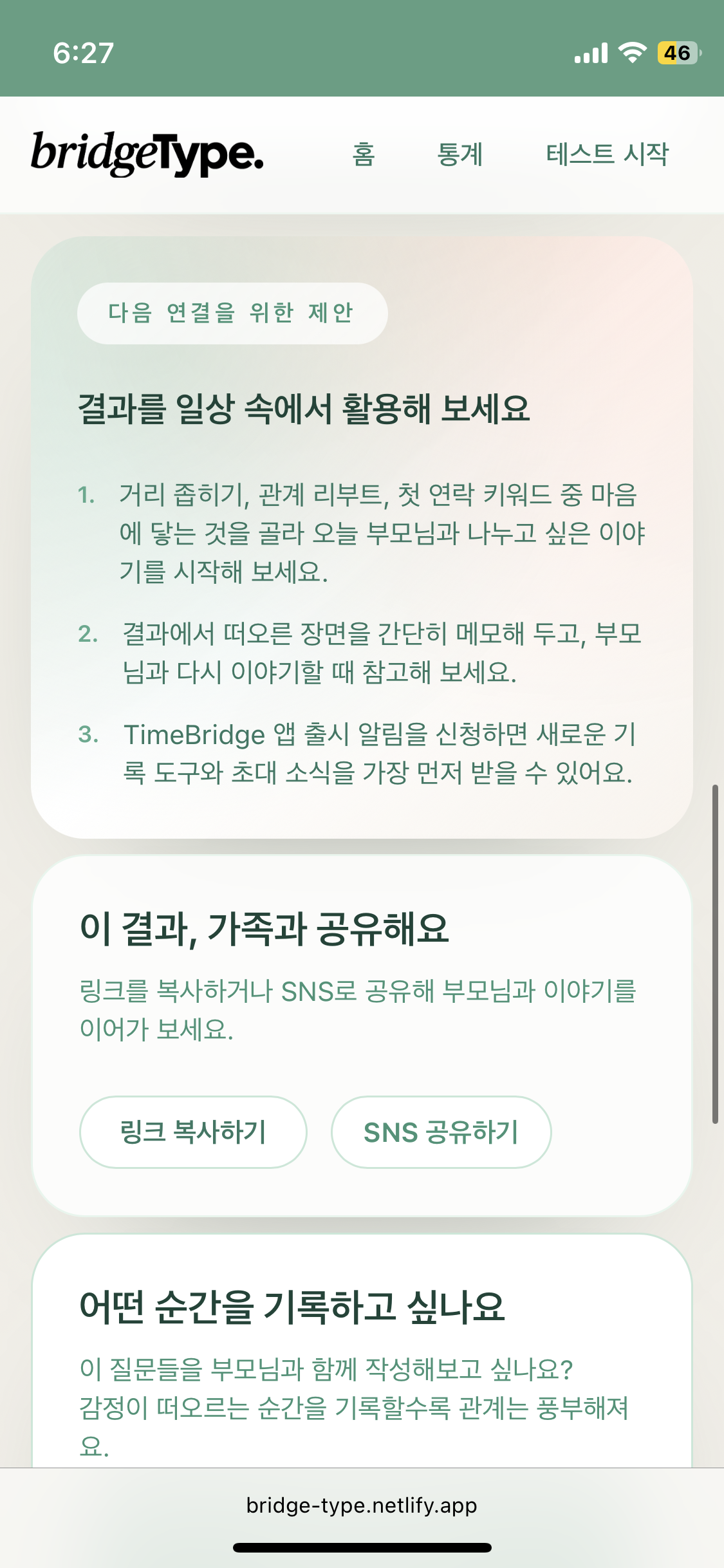Screen dimensions: 724x1568
Task: Copy the result link with 링크 복사하기
Action: coord(193,1132)
